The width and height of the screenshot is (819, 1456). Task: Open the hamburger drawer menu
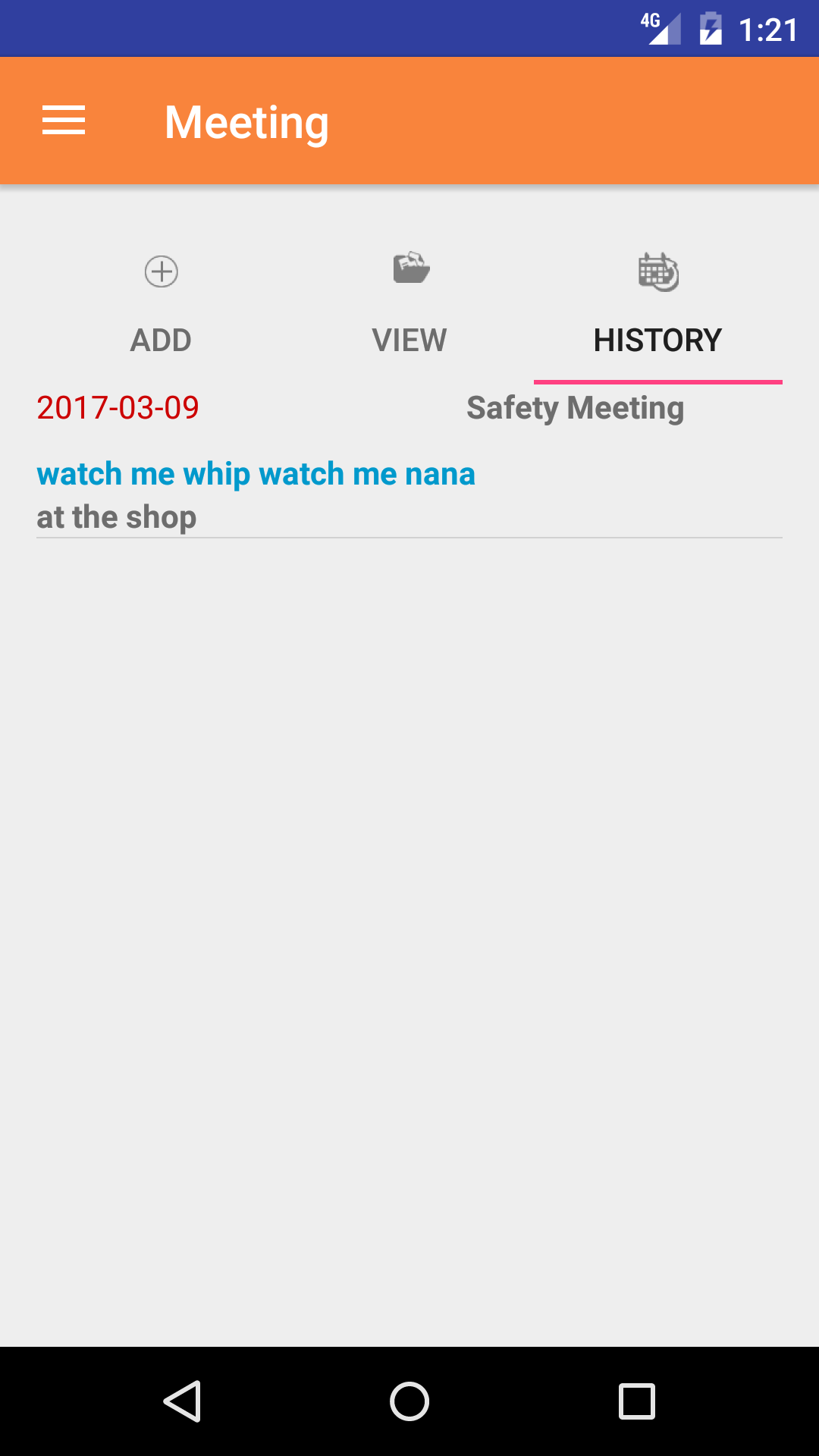pos(64,121)
